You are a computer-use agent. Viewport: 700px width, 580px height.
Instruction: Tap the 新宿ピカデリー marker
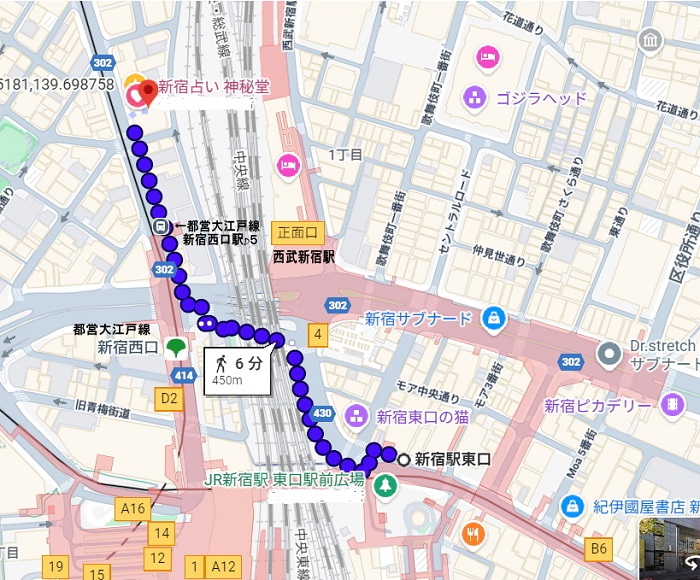(672, 405)
